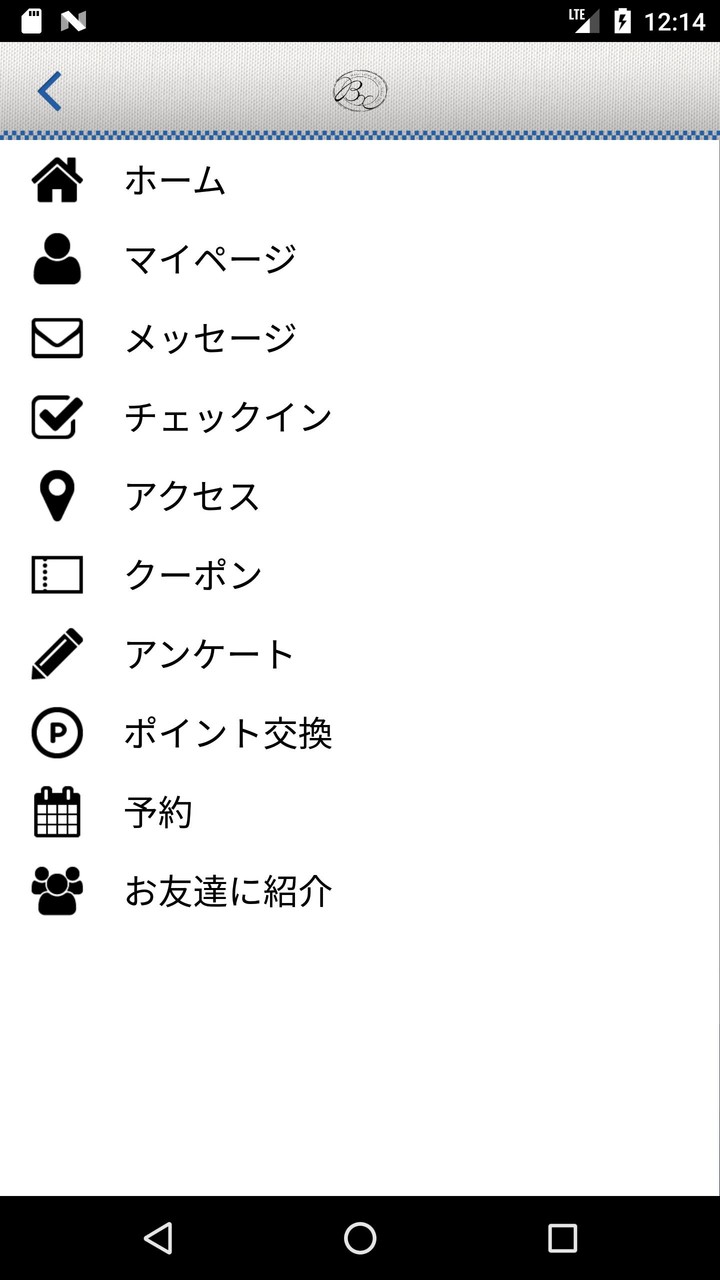Screen dimensions: 720x1280
Task: Open the マイページ menu entry
Action: pyautogui.click(x=207, y=259)
